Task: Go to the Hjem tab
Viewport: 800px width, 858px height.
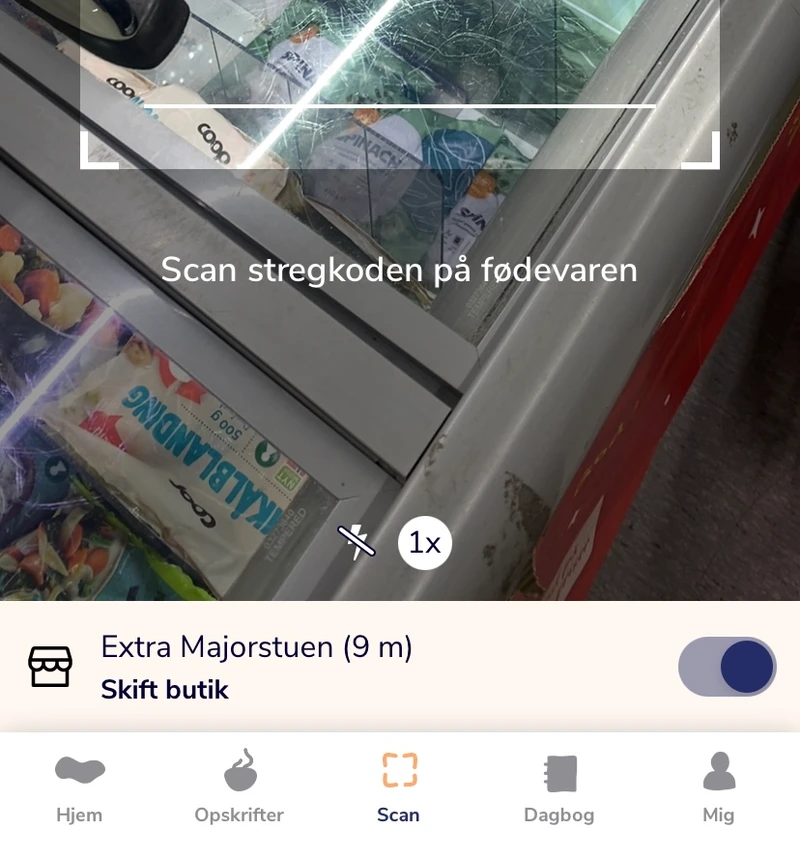Action: coord(80,788)
